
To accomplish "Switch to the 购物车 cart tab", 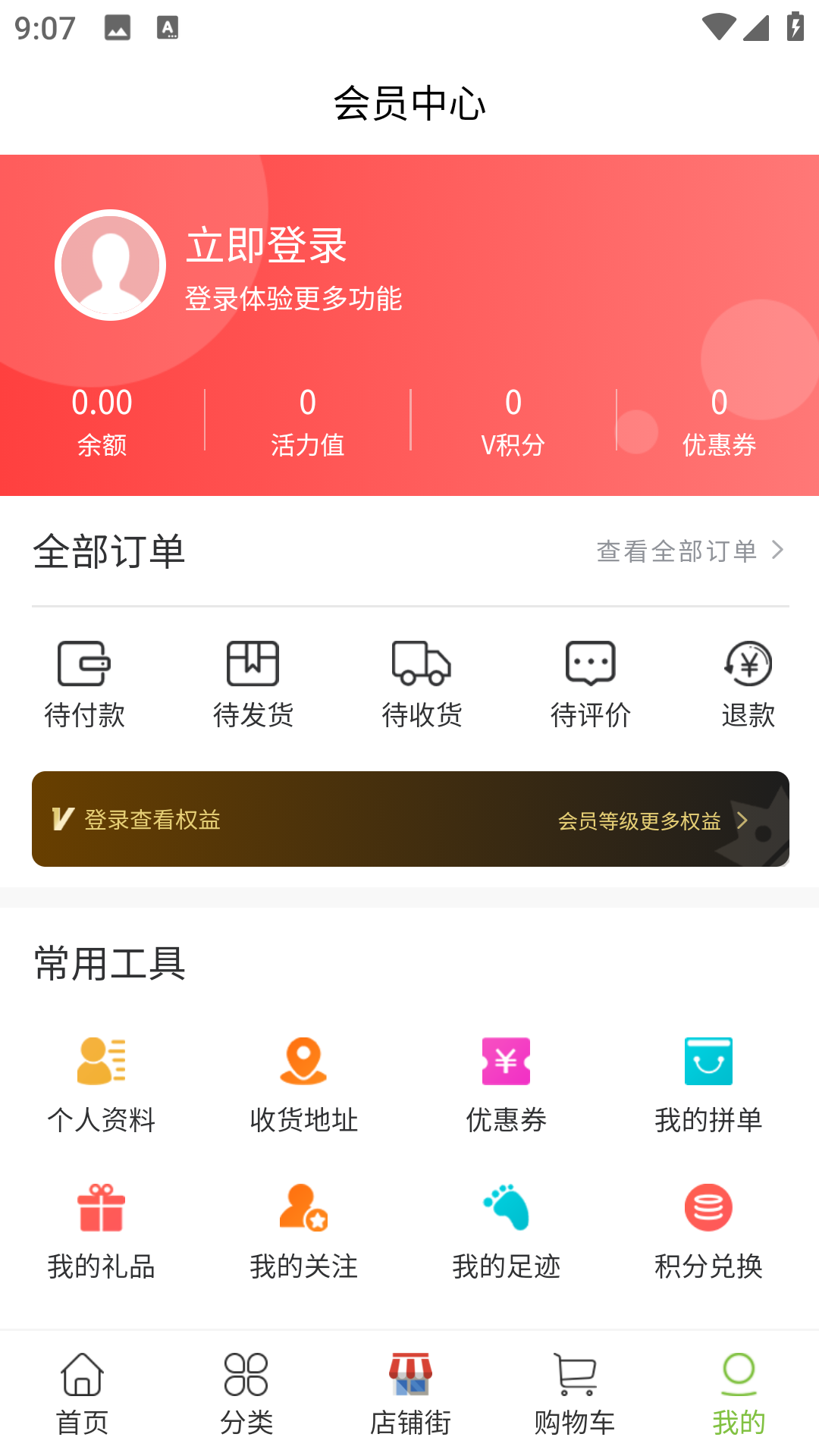I will pos(575,1394).
